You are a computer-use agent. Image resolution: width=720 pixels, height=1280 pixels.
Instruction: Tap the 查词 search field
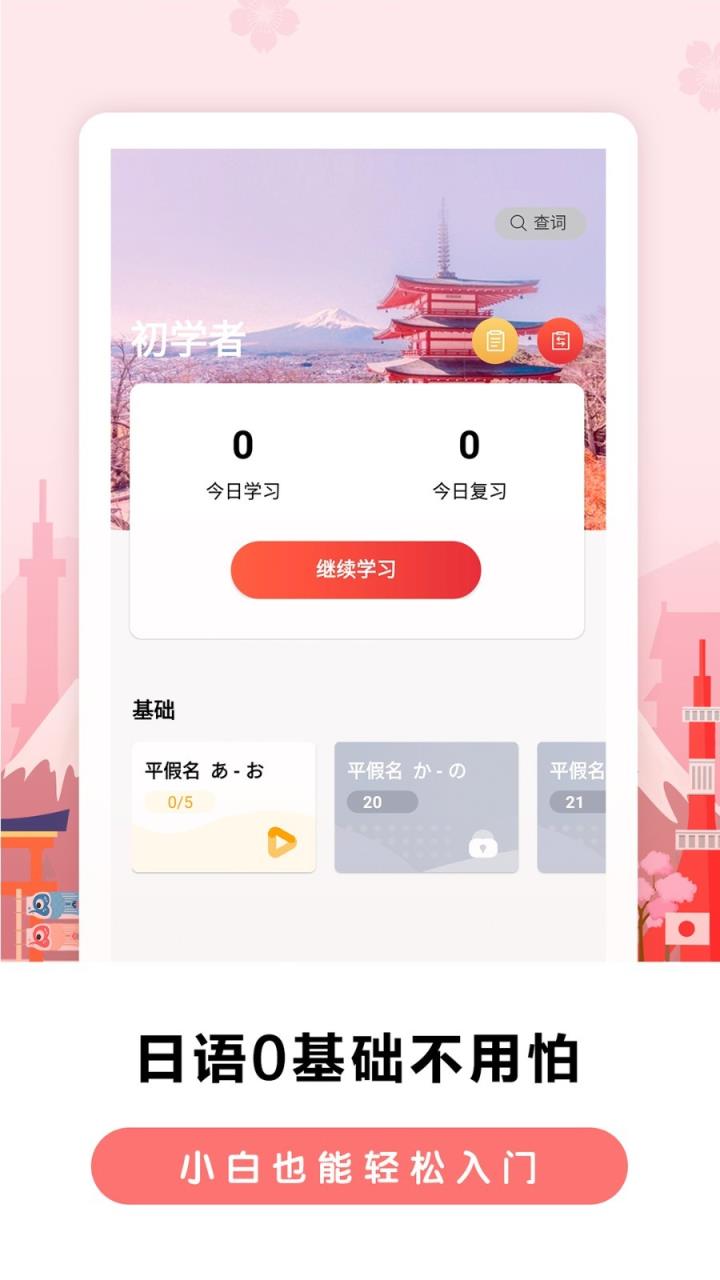[x=540, y=225]
